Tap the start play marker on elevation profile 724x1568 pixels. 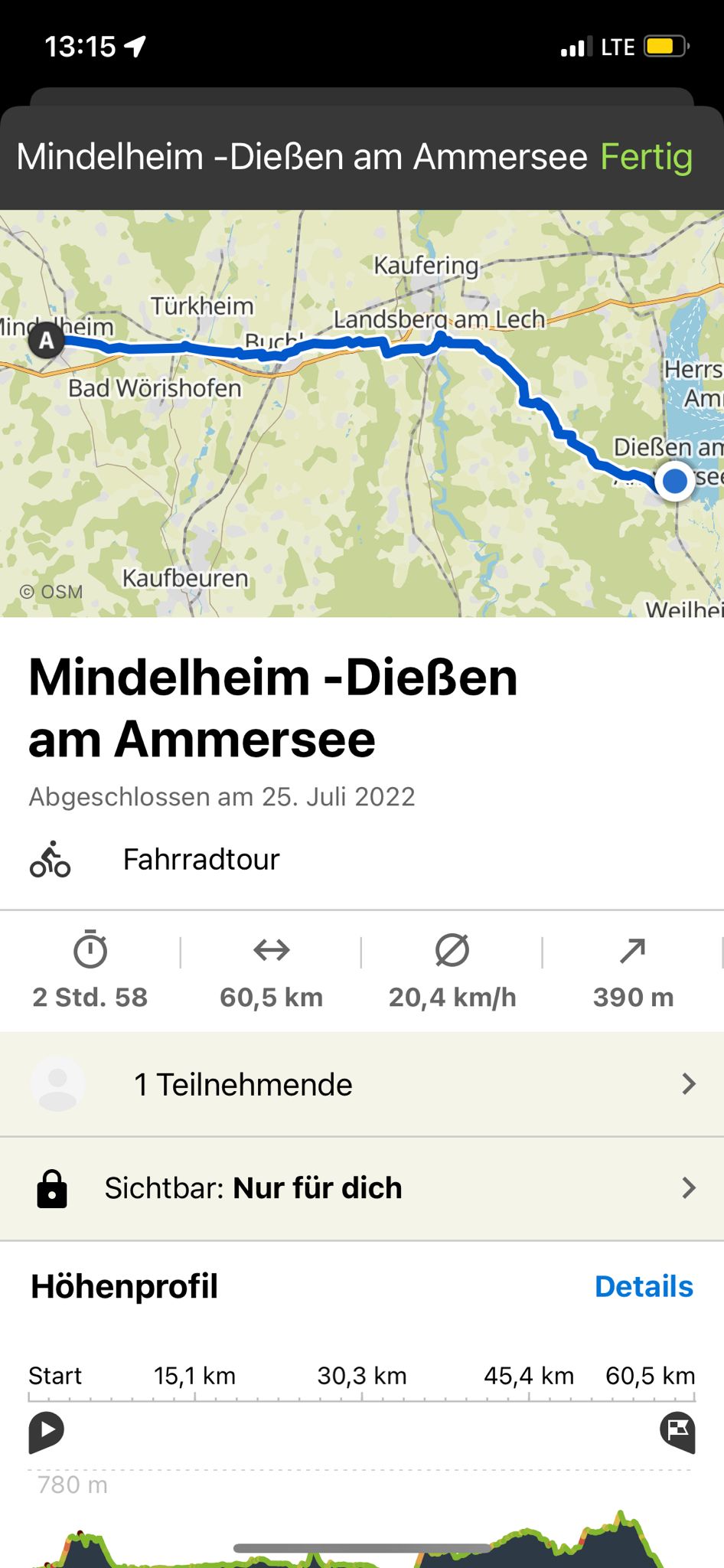[x=46, y=1432]
